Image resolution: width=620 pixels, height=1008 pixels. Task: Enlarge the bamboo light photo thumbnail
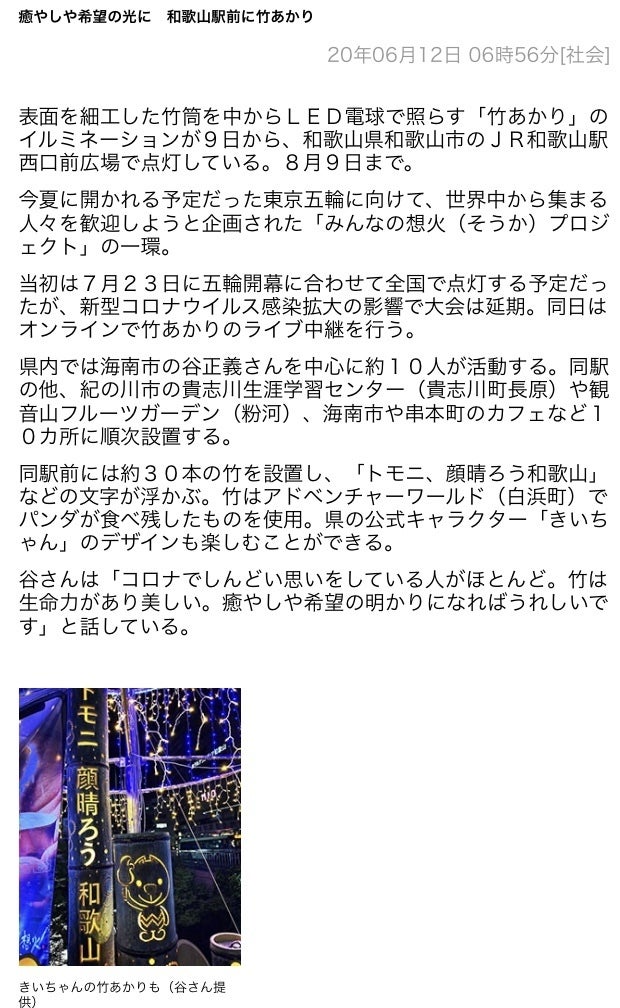pos(130,826)
